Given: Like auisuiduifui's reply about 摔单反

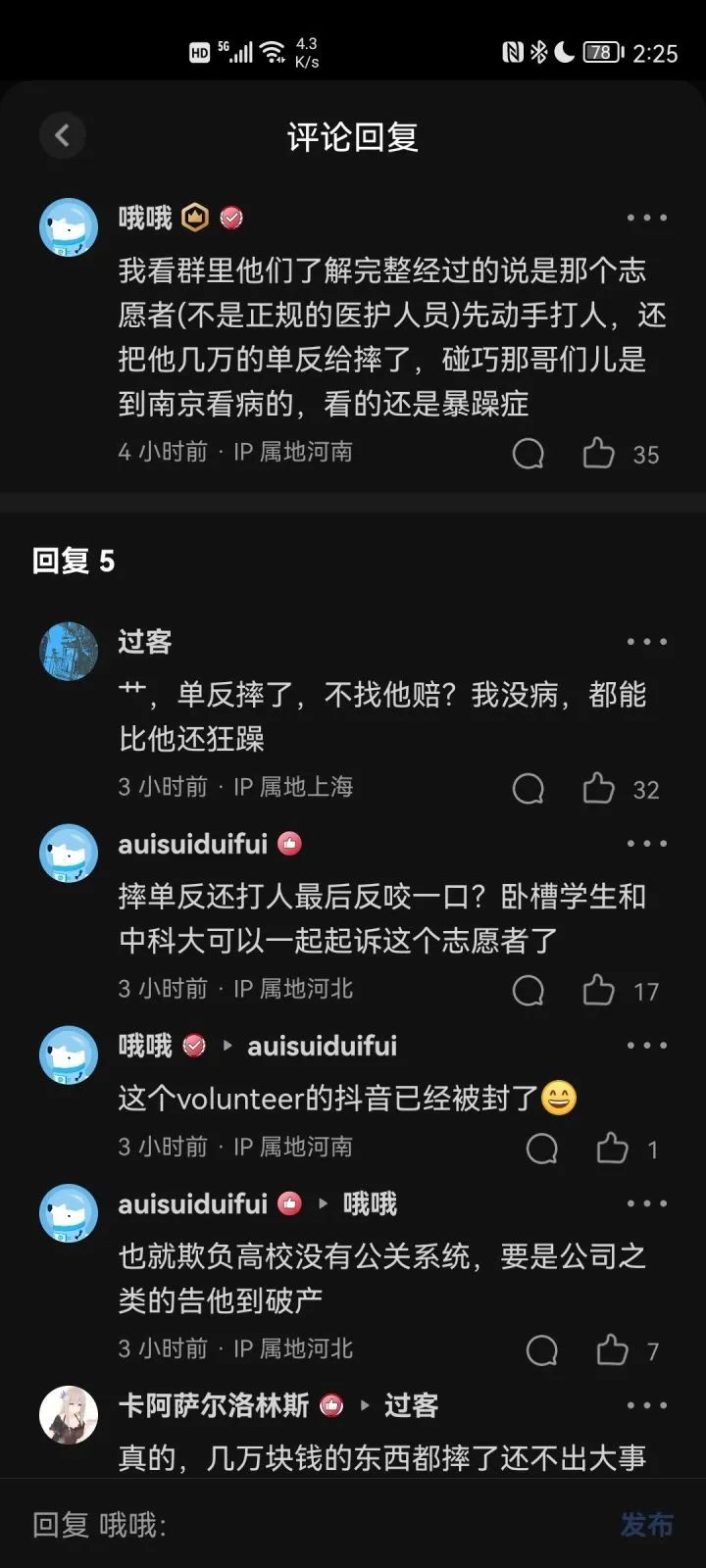Looking at the screenshot, I should [598, 990].
